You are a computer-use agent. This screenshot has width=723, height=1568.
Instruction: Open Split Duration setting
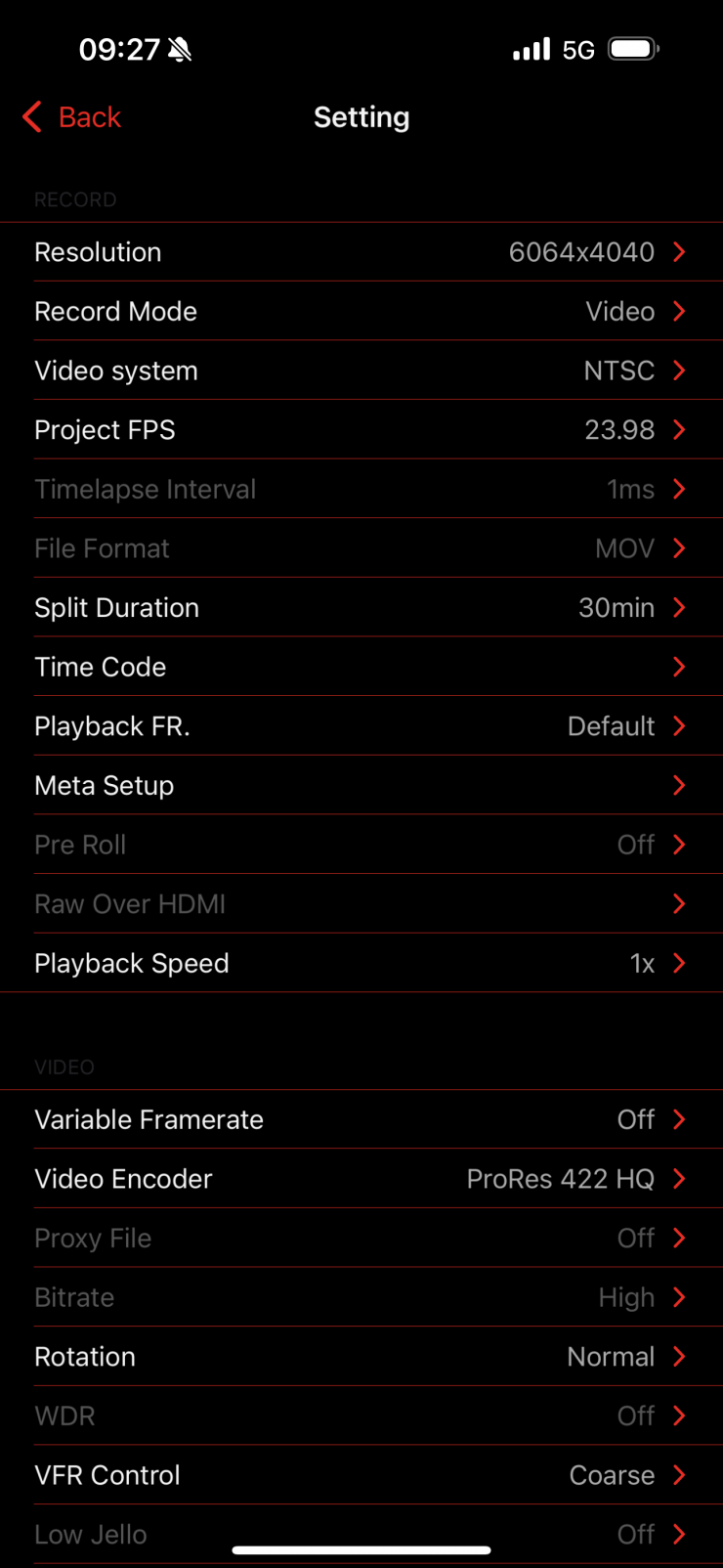361,608
